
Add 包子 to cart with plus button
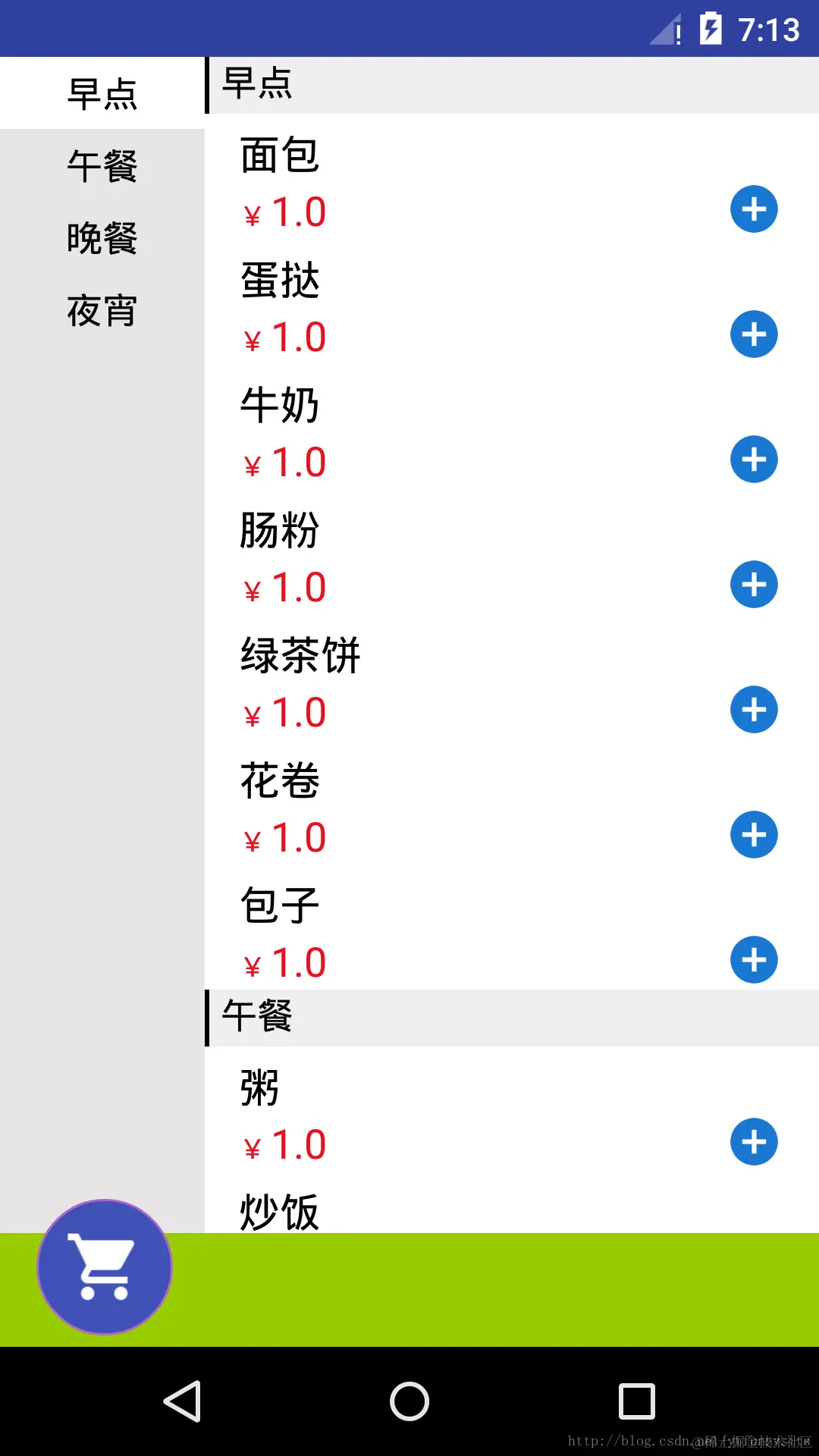[x=753, y=960]
